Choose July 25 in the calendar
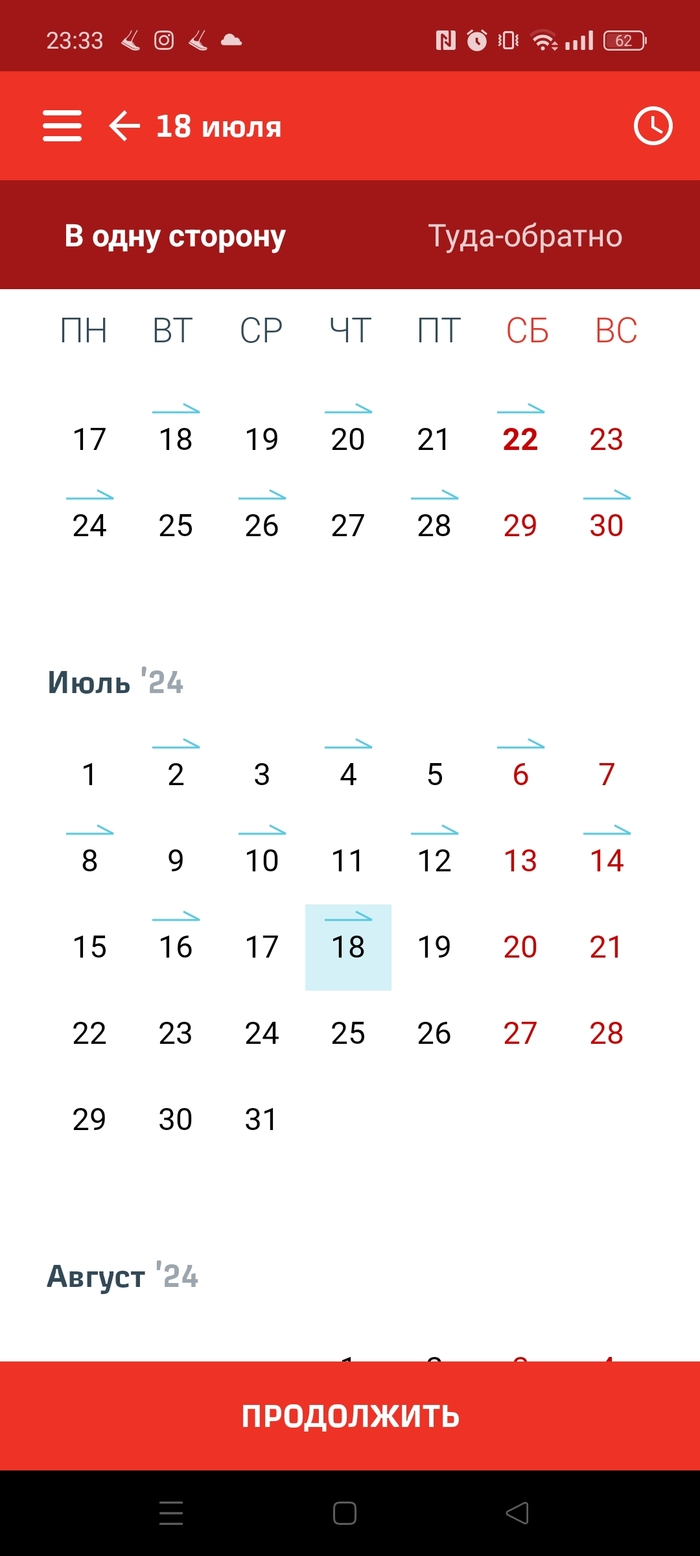The image size is (700, 1556). pos(348,1032)
